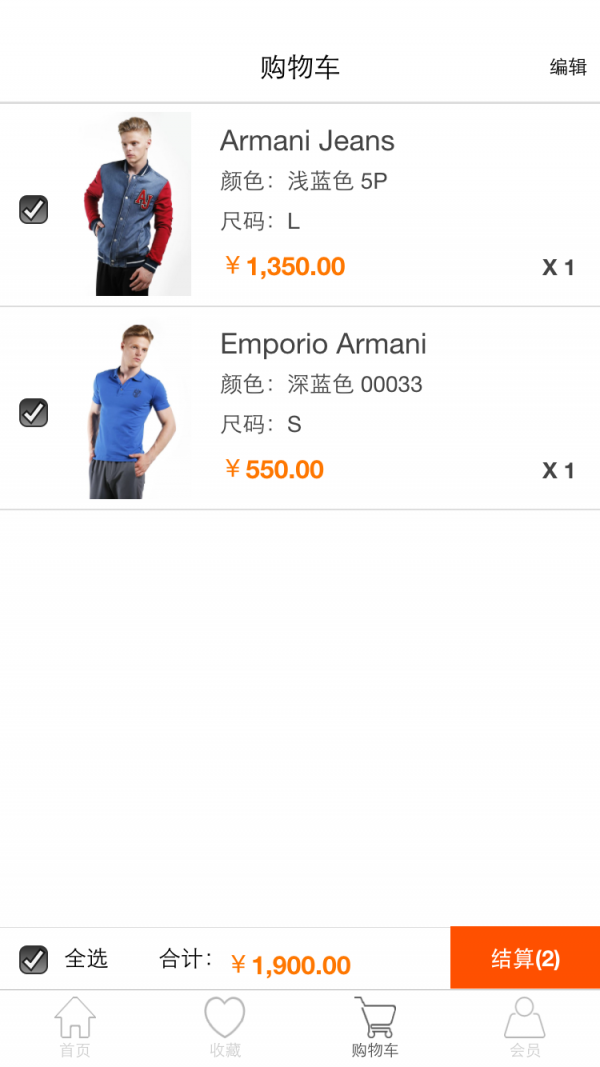Uncheck the Emporio Armani item checkbox

33,412
